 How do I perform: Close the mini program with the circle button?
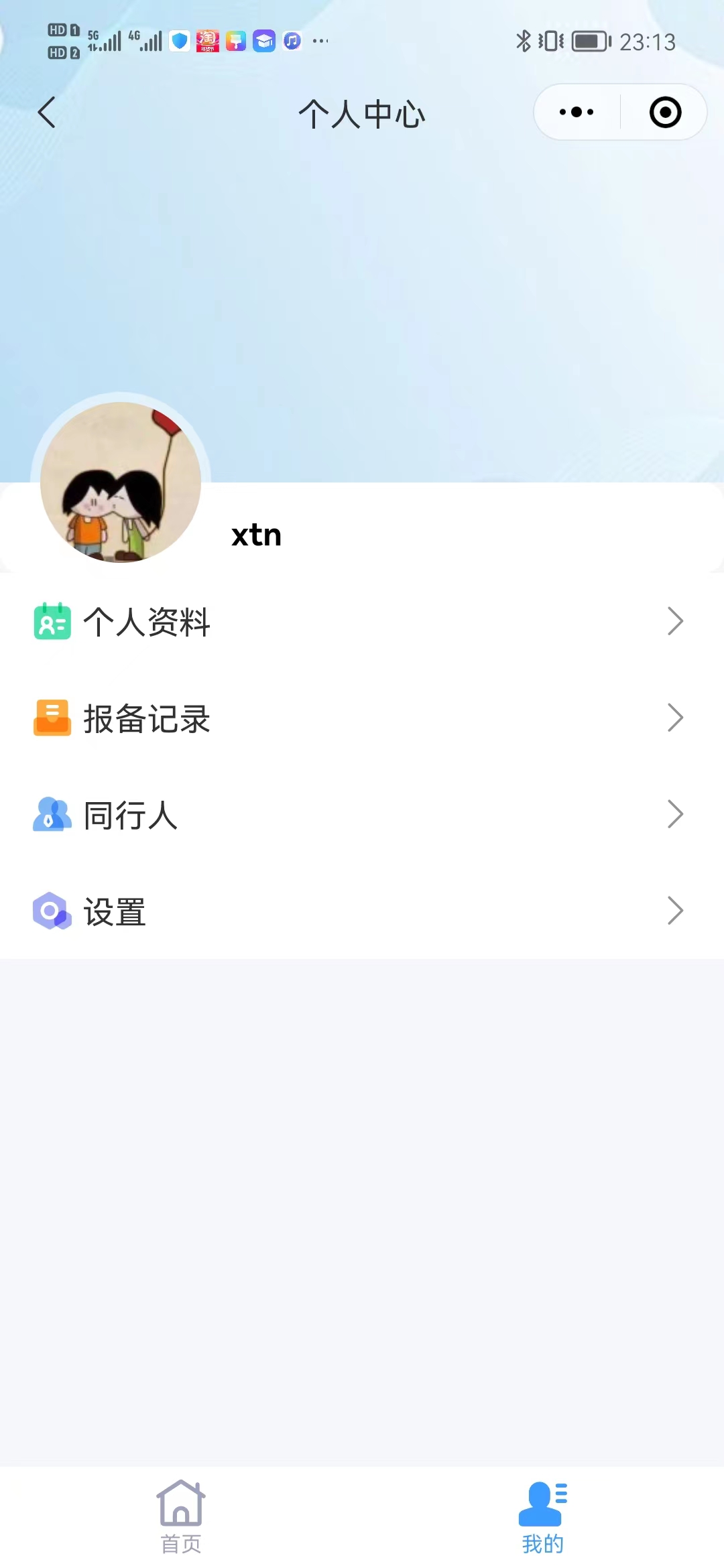(665, 113)
